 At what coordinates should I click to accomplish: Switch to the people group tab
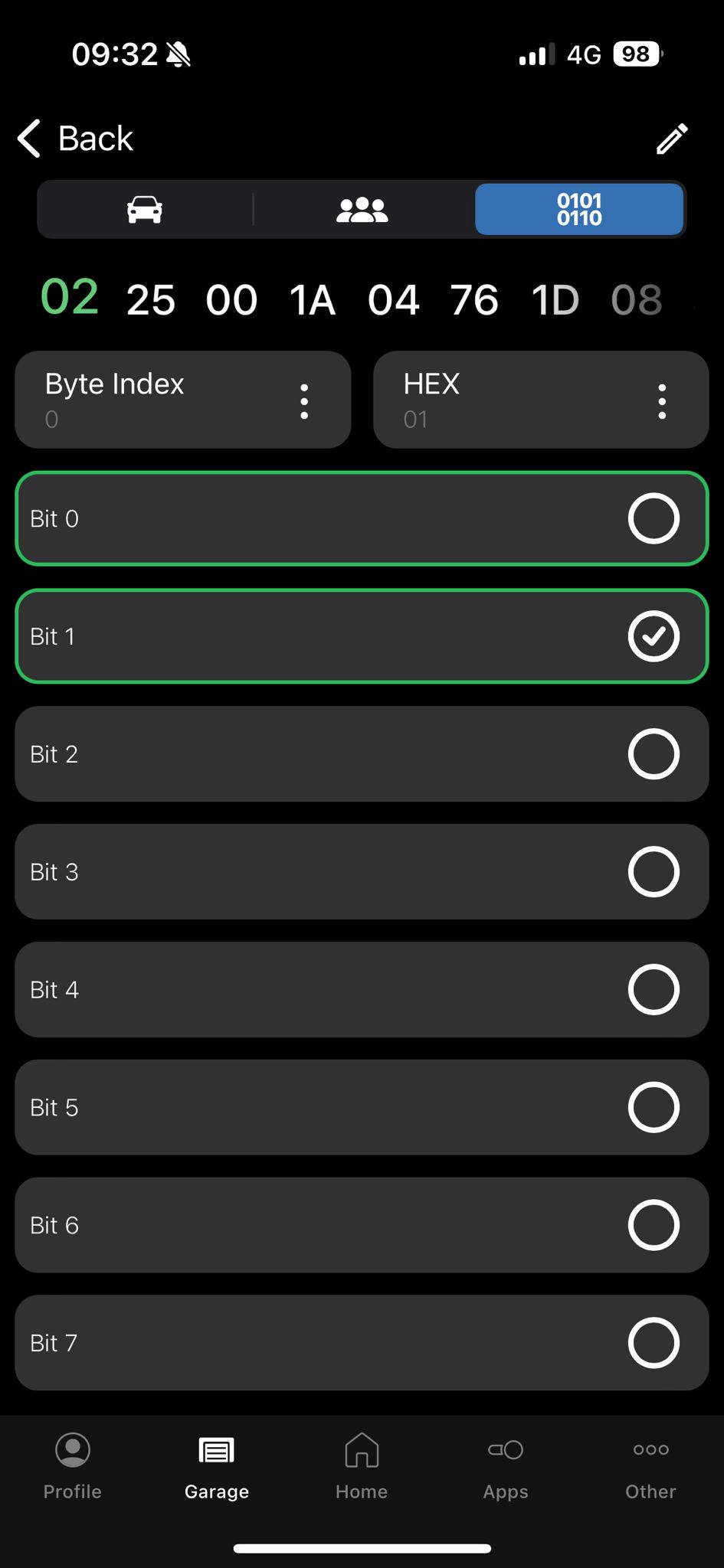click(362, 209)
